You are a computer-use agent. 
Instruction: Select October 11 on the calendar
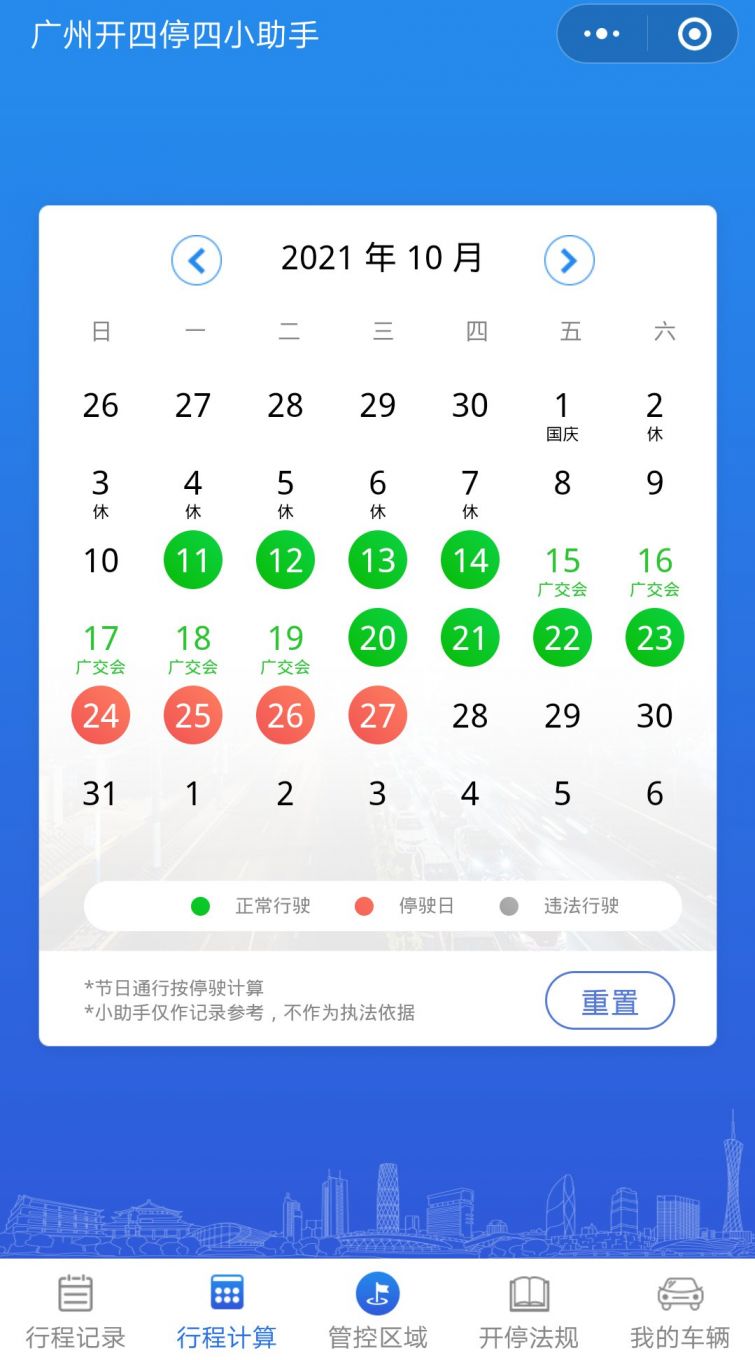[x=193, y=560]
